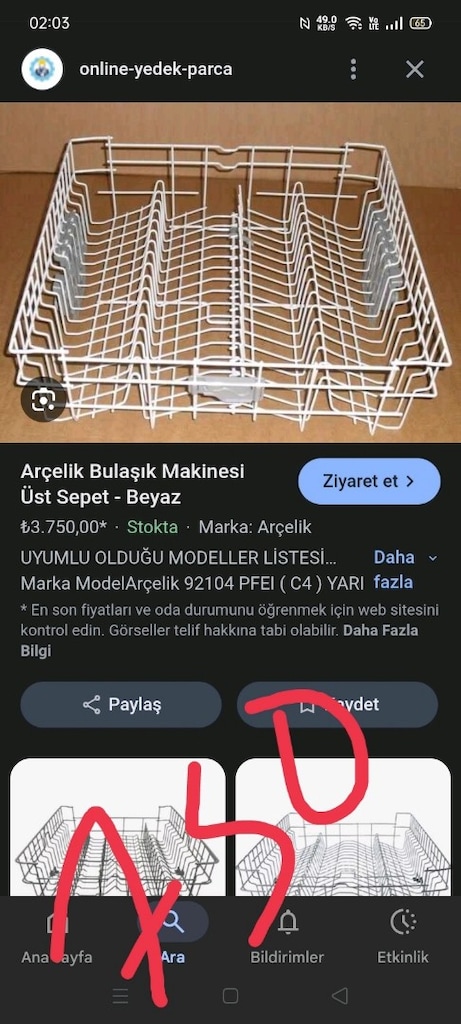Screen dimensions: 461x1024
Task: Tap the system back button
Action: pyautogui.click(x=339, y=996)
